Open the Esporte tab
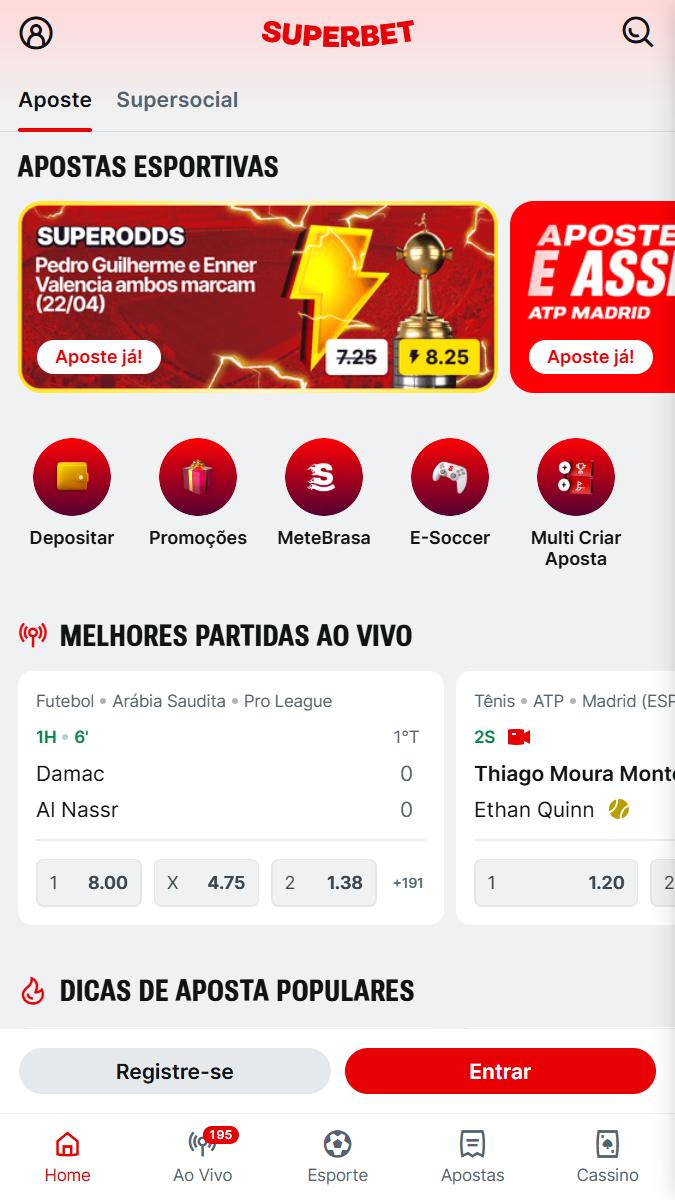This screenshot has height=1200, width=675. click(338, 1157)
